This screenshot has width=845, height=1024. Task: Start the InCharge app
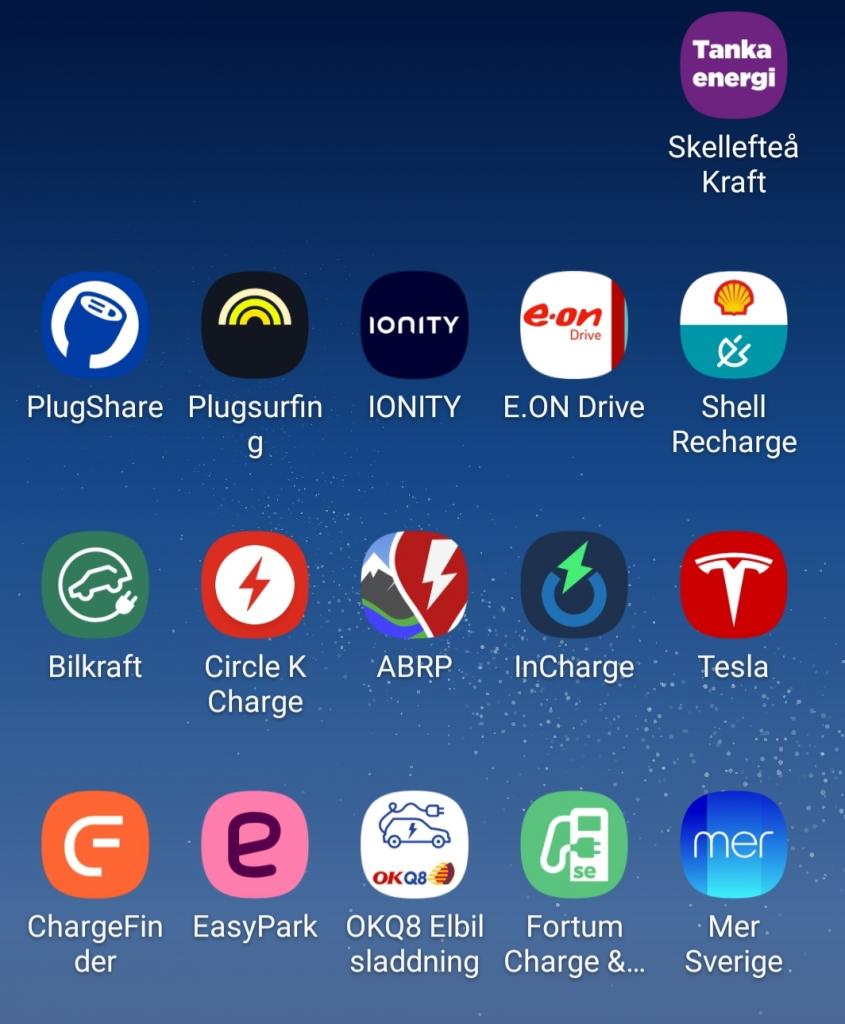tap(574, 585)
